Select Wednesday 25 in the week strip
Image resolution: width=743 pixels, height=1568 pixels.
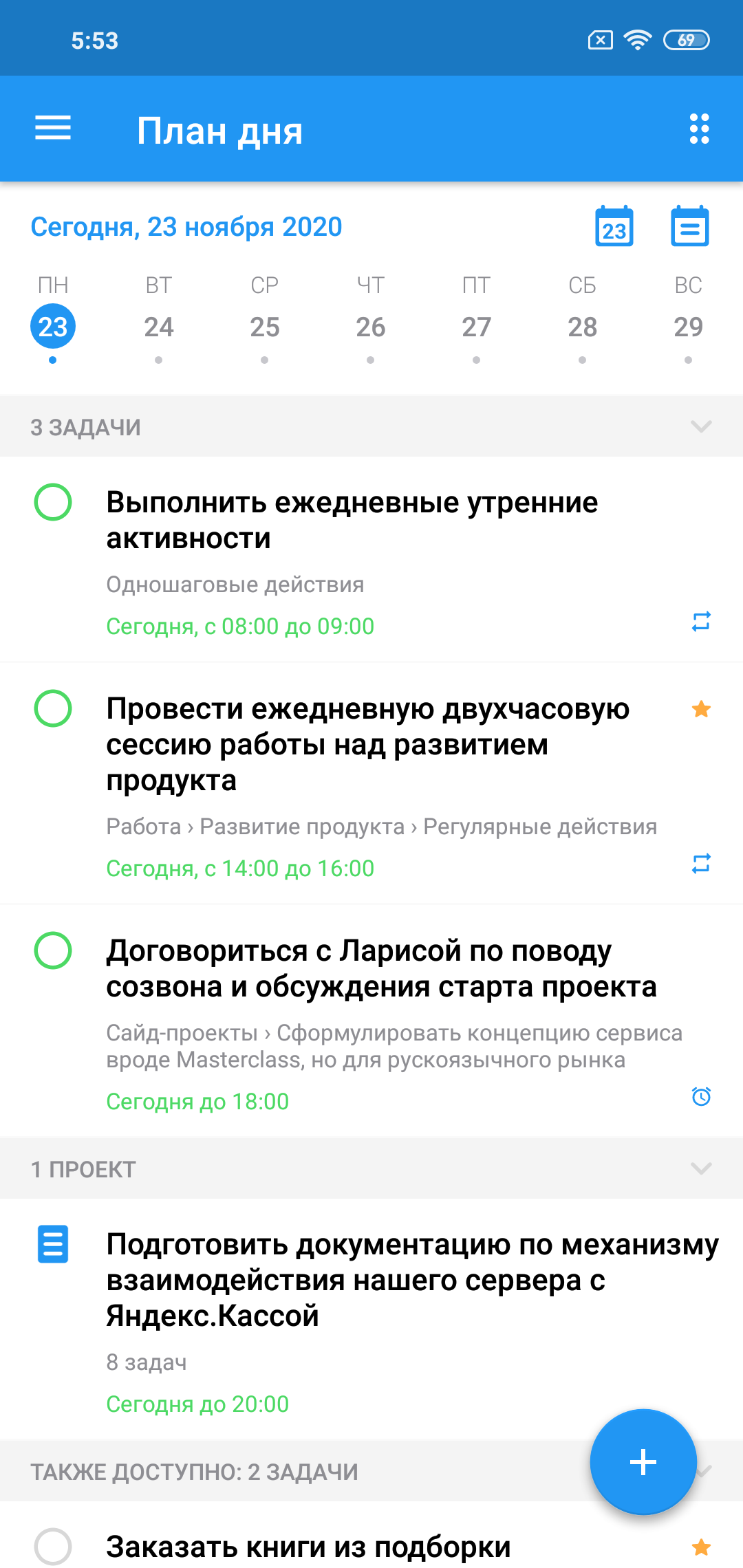click(265, 327)
